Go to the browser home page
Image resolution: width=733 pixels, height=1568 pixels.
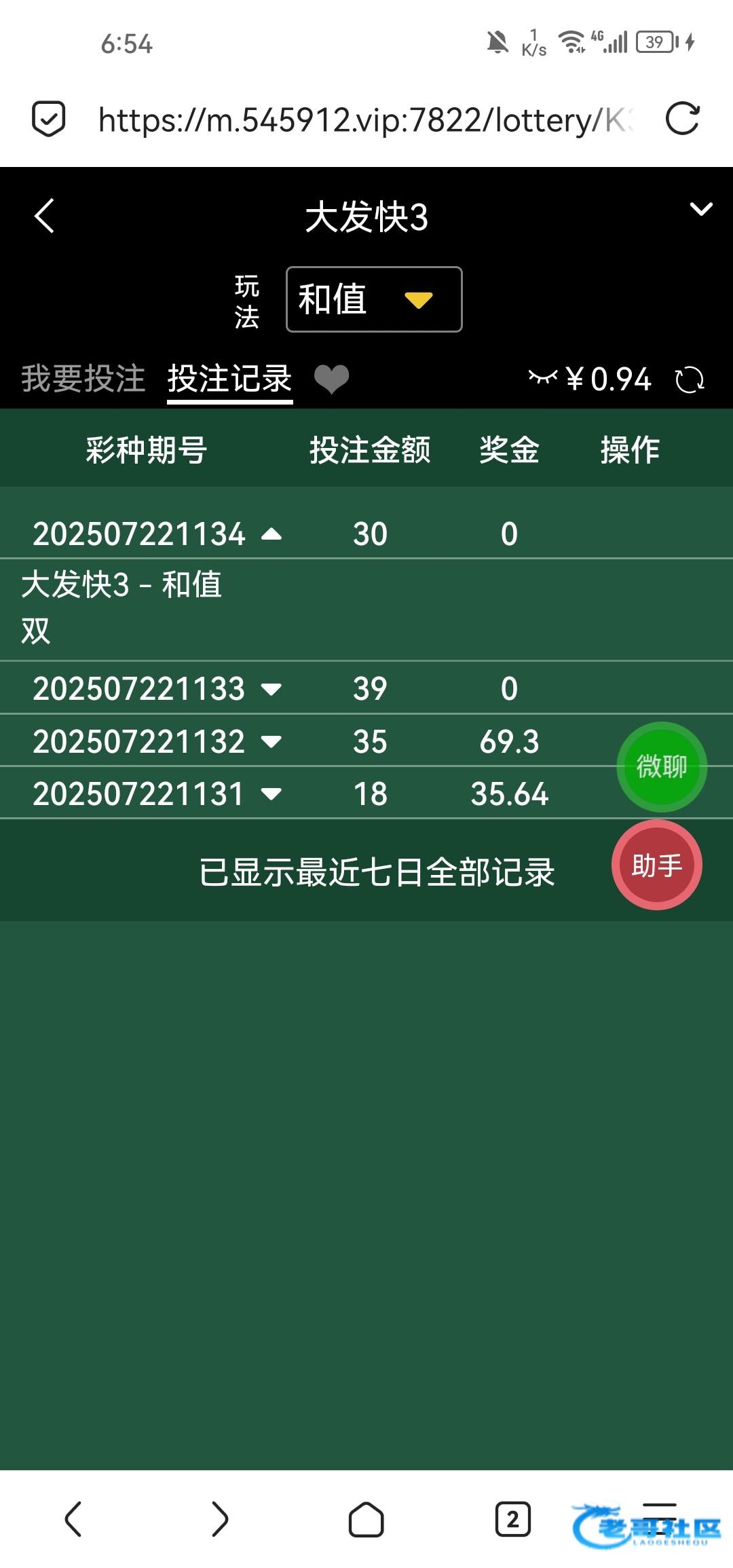click(366, 1519)
